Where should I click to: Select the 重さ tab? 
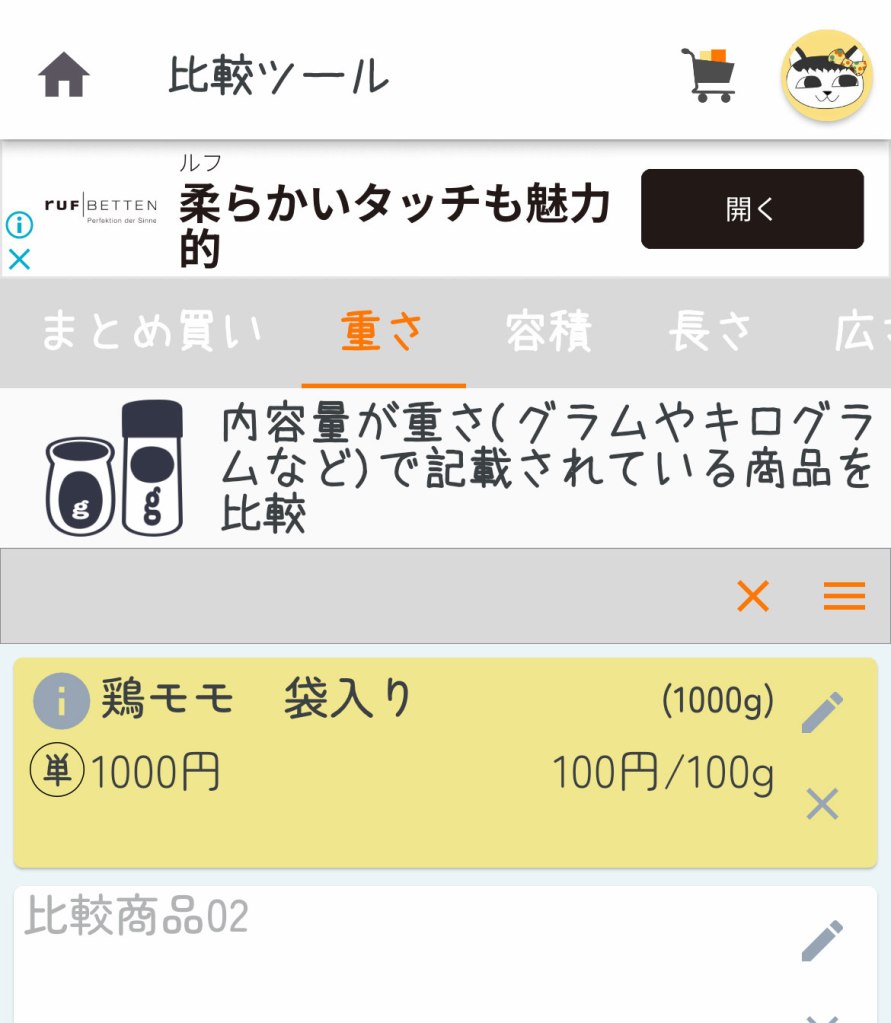[383, 332]
